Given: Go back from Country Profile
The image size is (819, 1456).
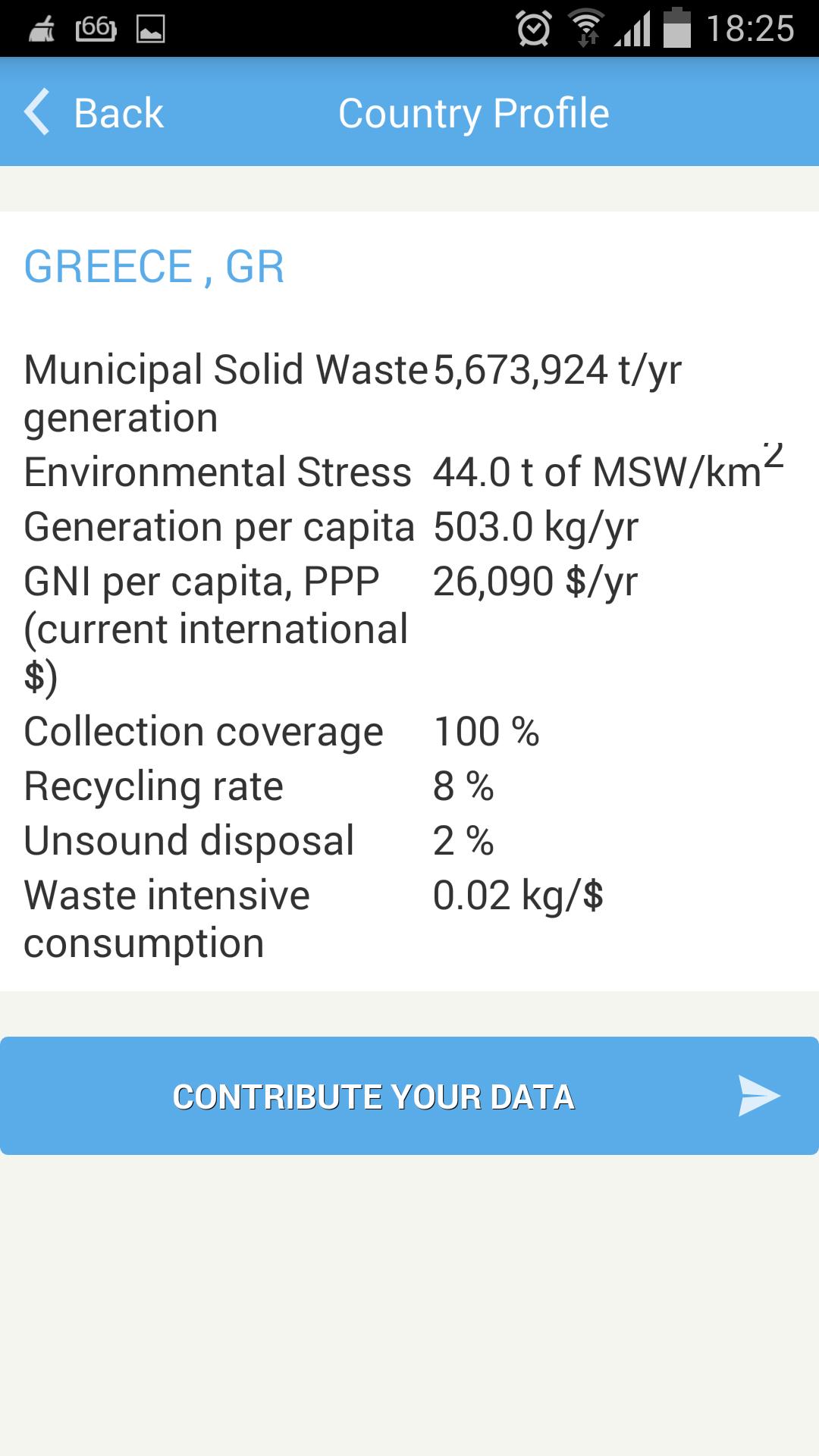Looking at the screenshot, I should tap(94, 113).
